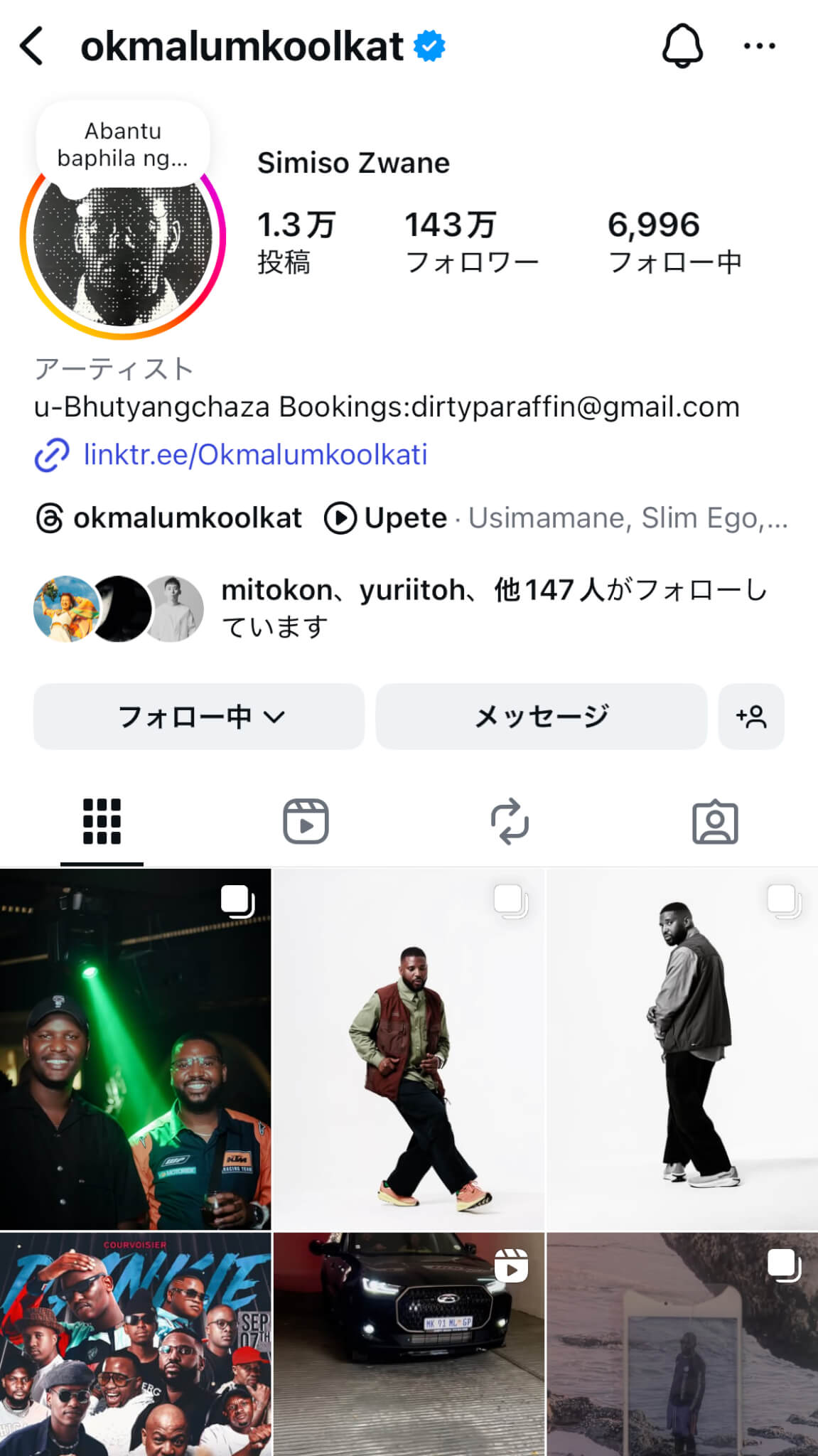The width and height of the screenshot is (818, 1456).
Task: Open the okmalumkoolkat Threads profile
Action: click(170, 518)
